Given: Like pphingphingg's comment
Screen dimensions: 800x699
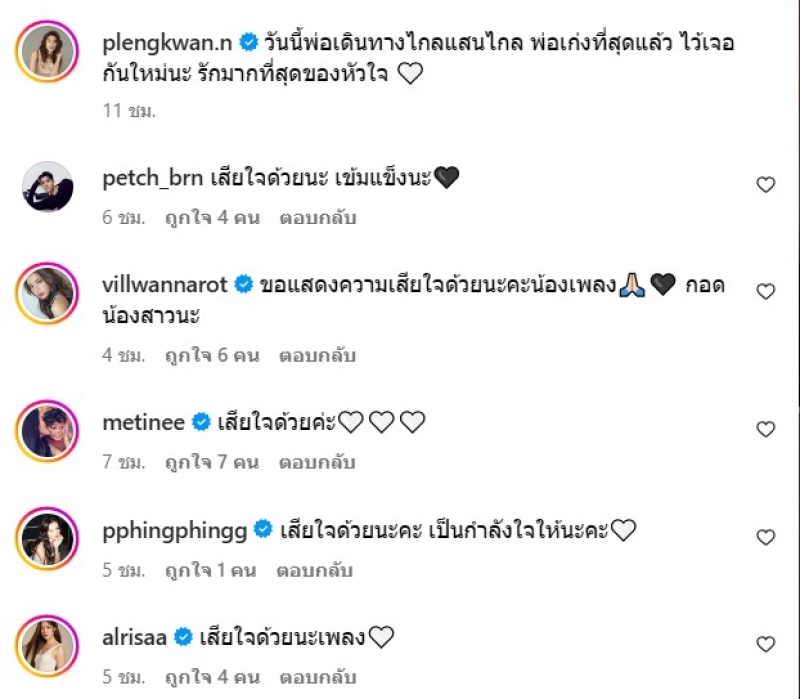Looking at the screenshot, I should tap(765, 537).
